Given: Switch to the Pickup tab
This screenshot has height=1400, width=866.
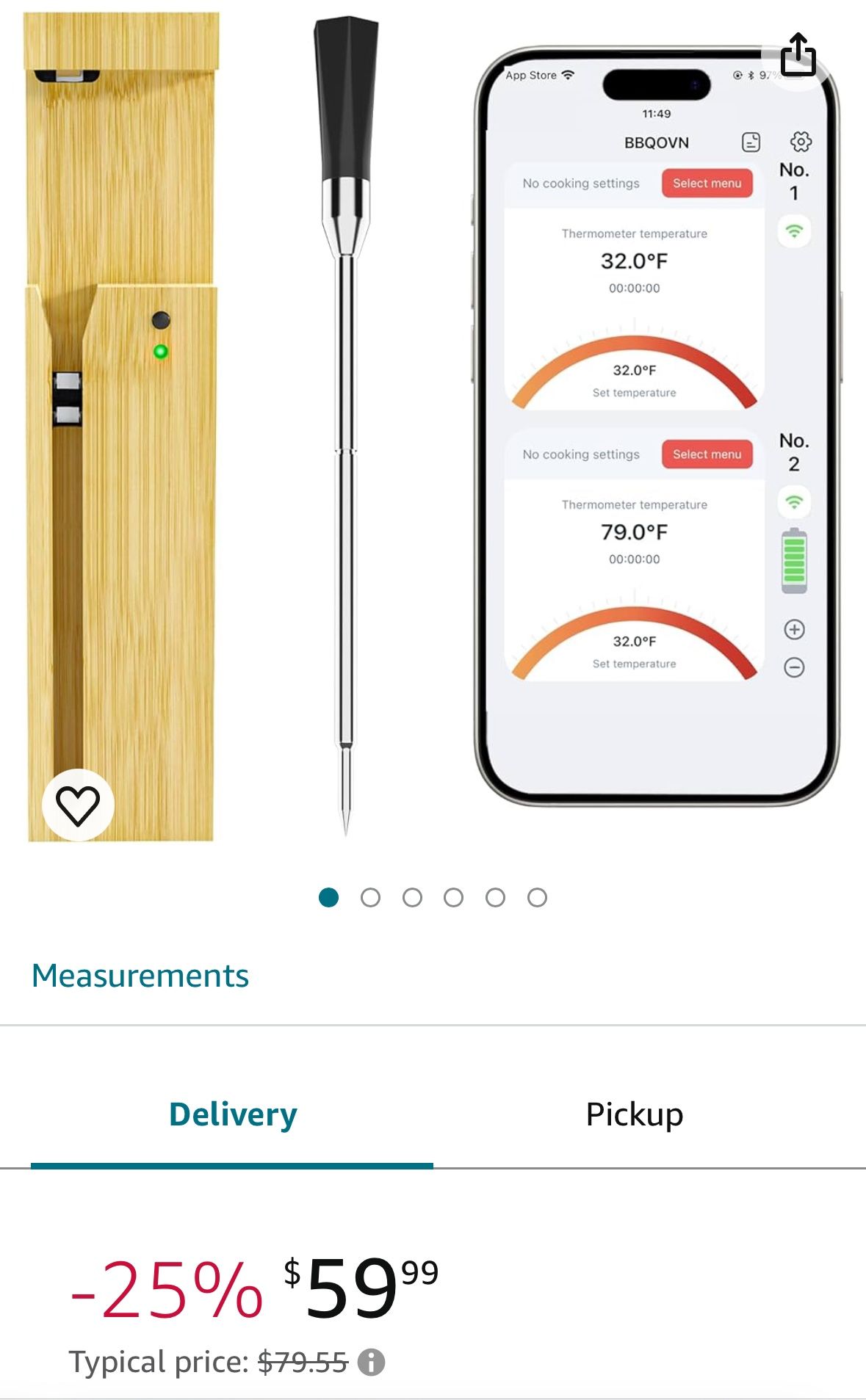Looking at the screenshot, I should tap(633, 1114).
